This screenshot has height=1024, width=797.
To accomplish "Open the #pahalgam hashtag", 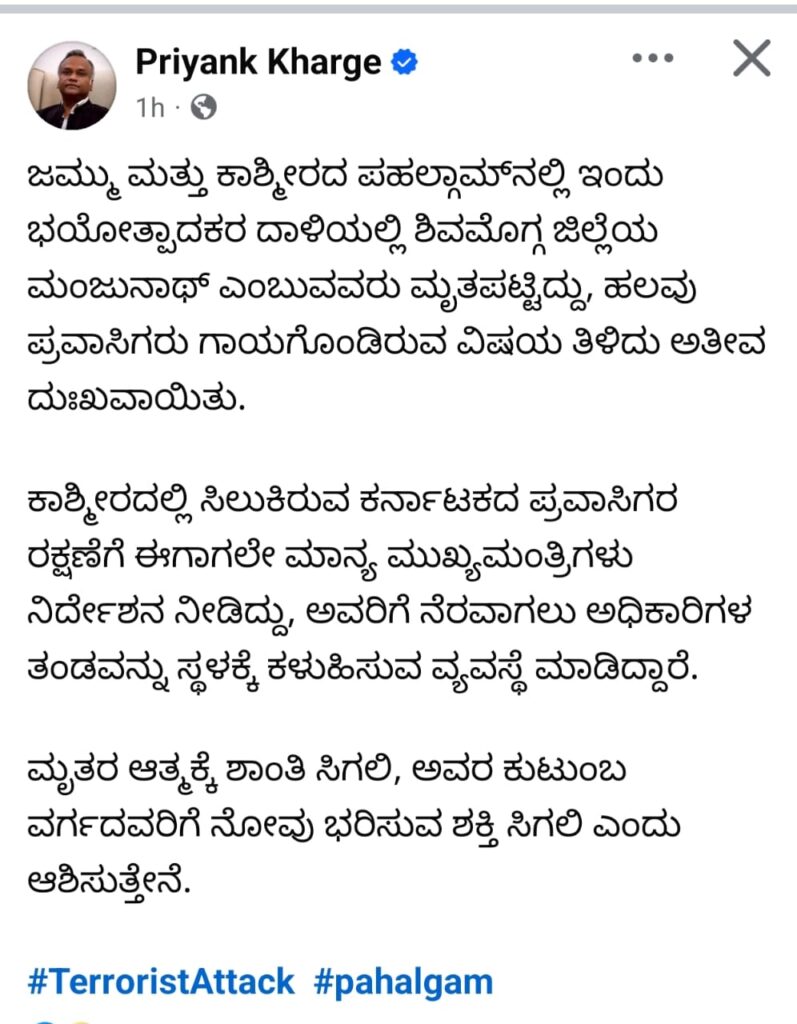I will (x=403, y=981).
